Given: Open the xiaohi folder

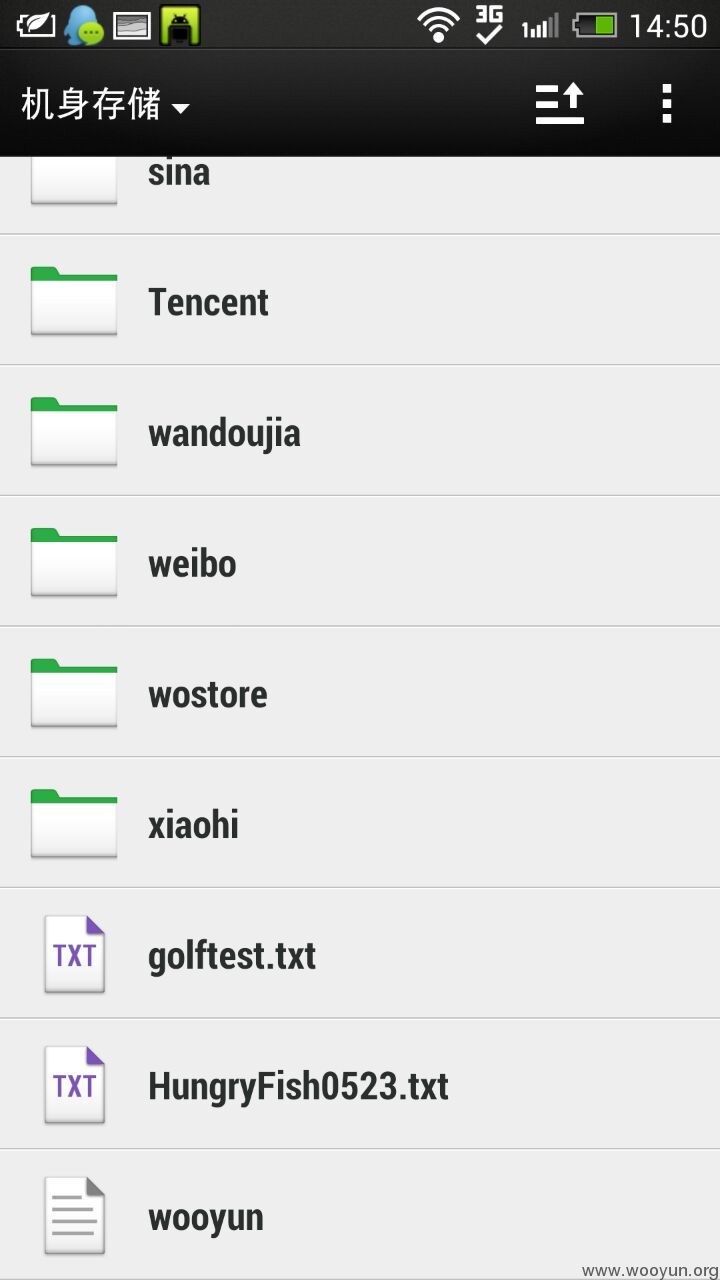Looking at the screenshot, I should coord(360,823).
